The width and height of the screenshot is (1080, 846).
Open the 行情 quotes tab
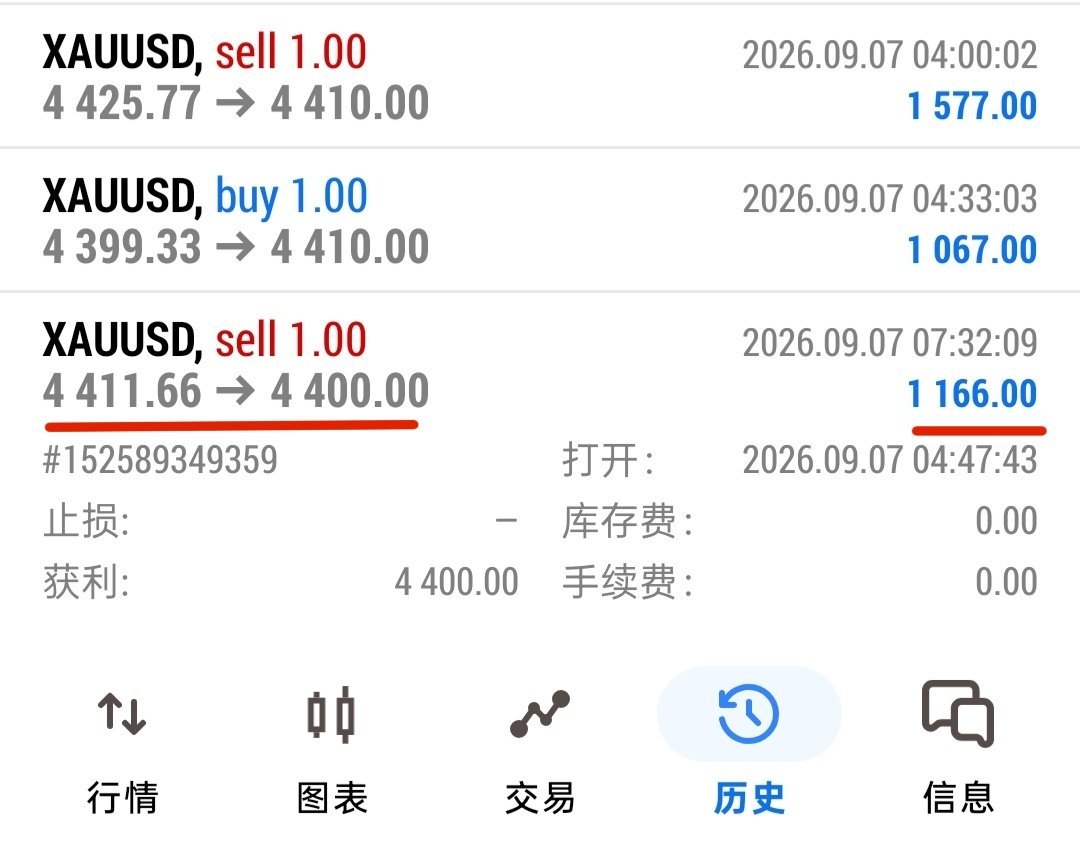coord(122,751)
